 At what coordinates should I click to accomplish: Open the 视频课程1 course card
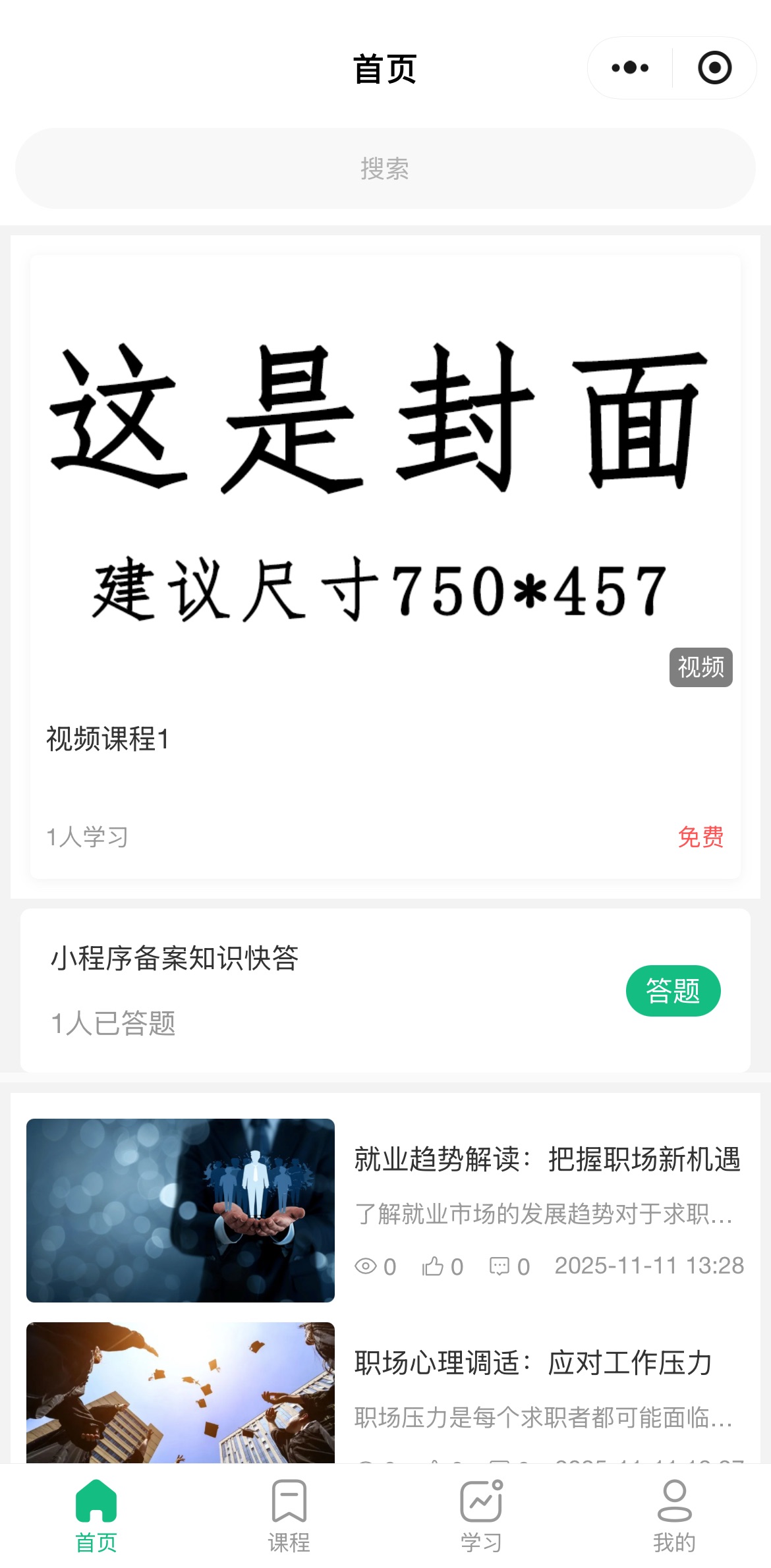385,567
